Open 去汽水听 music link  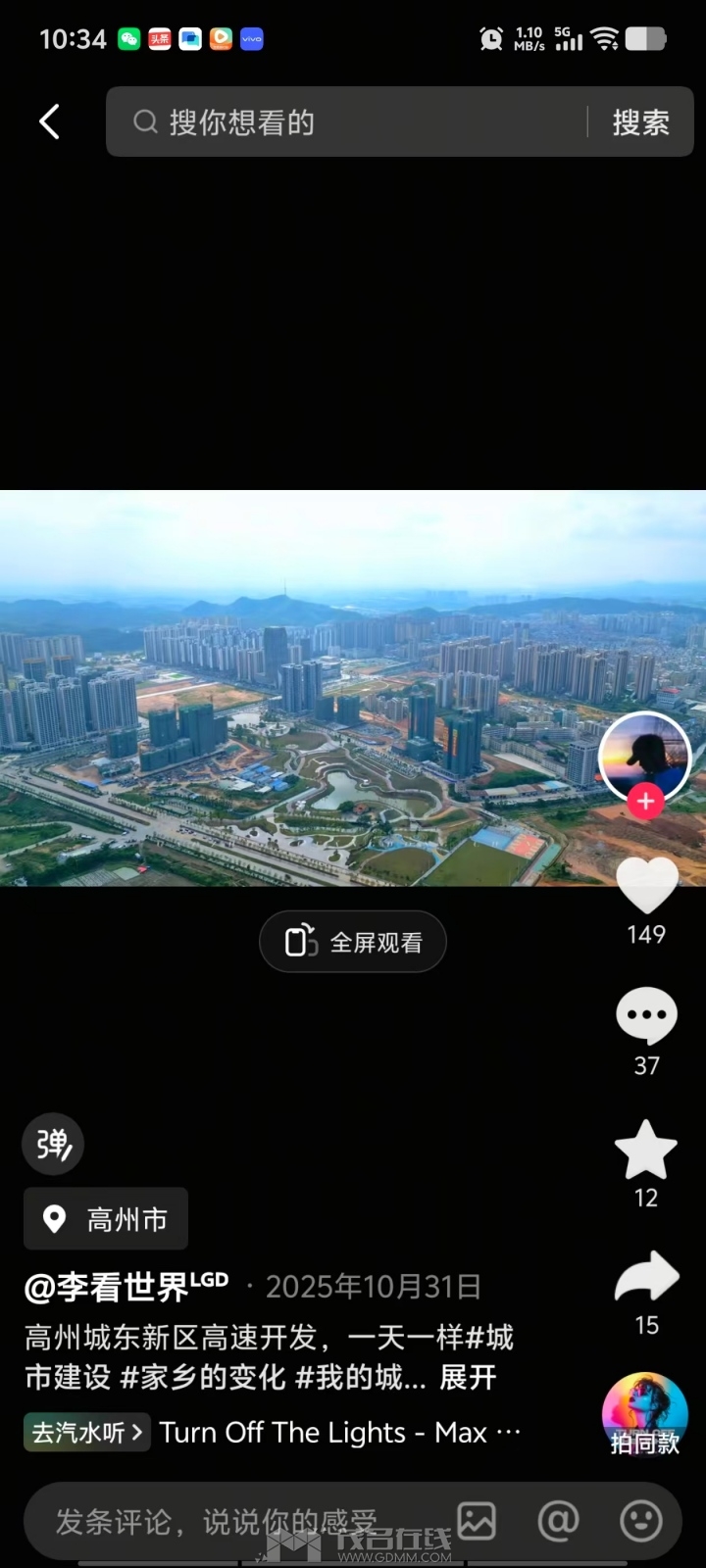(x=86, y=1433)
